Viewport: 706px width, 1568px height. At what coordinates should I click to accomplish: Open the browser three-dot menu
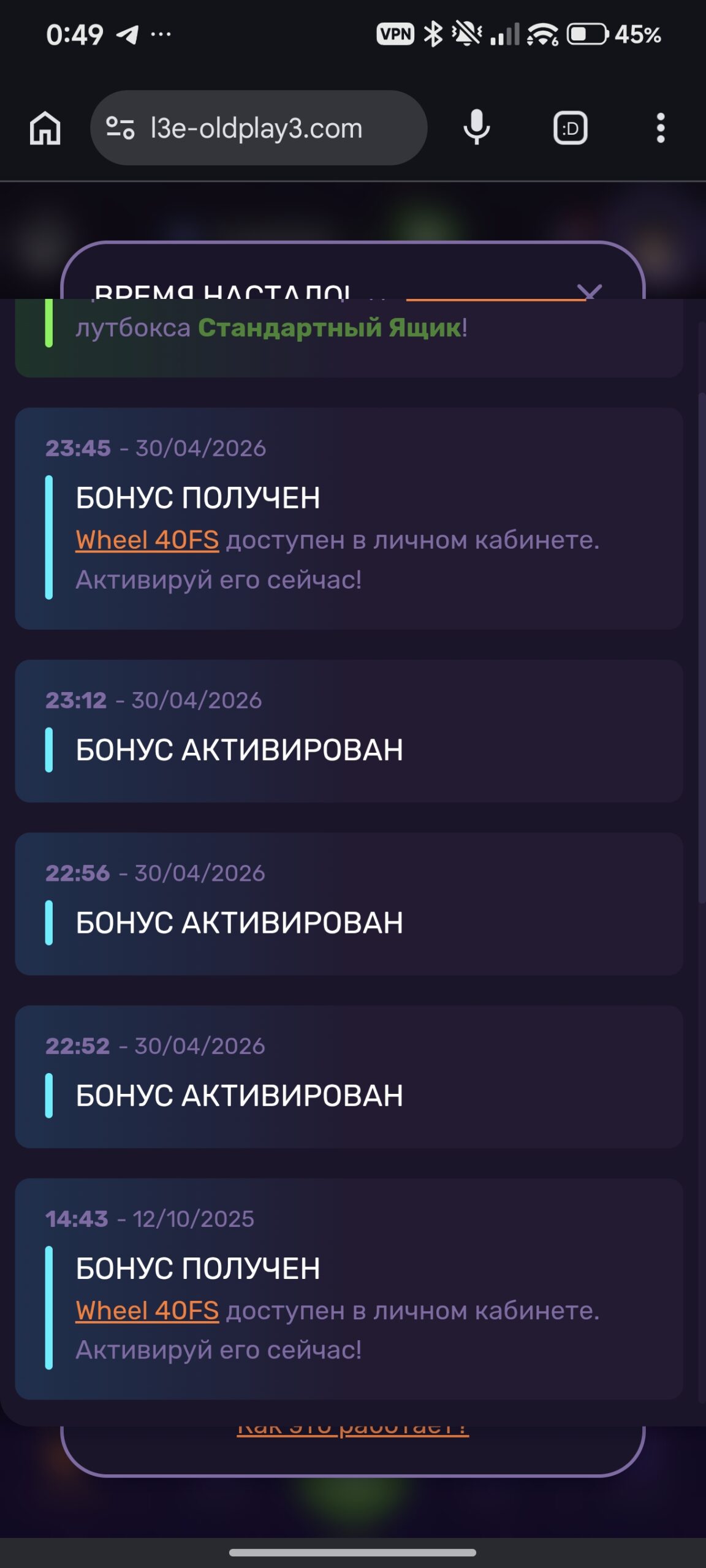pos(660,128)
